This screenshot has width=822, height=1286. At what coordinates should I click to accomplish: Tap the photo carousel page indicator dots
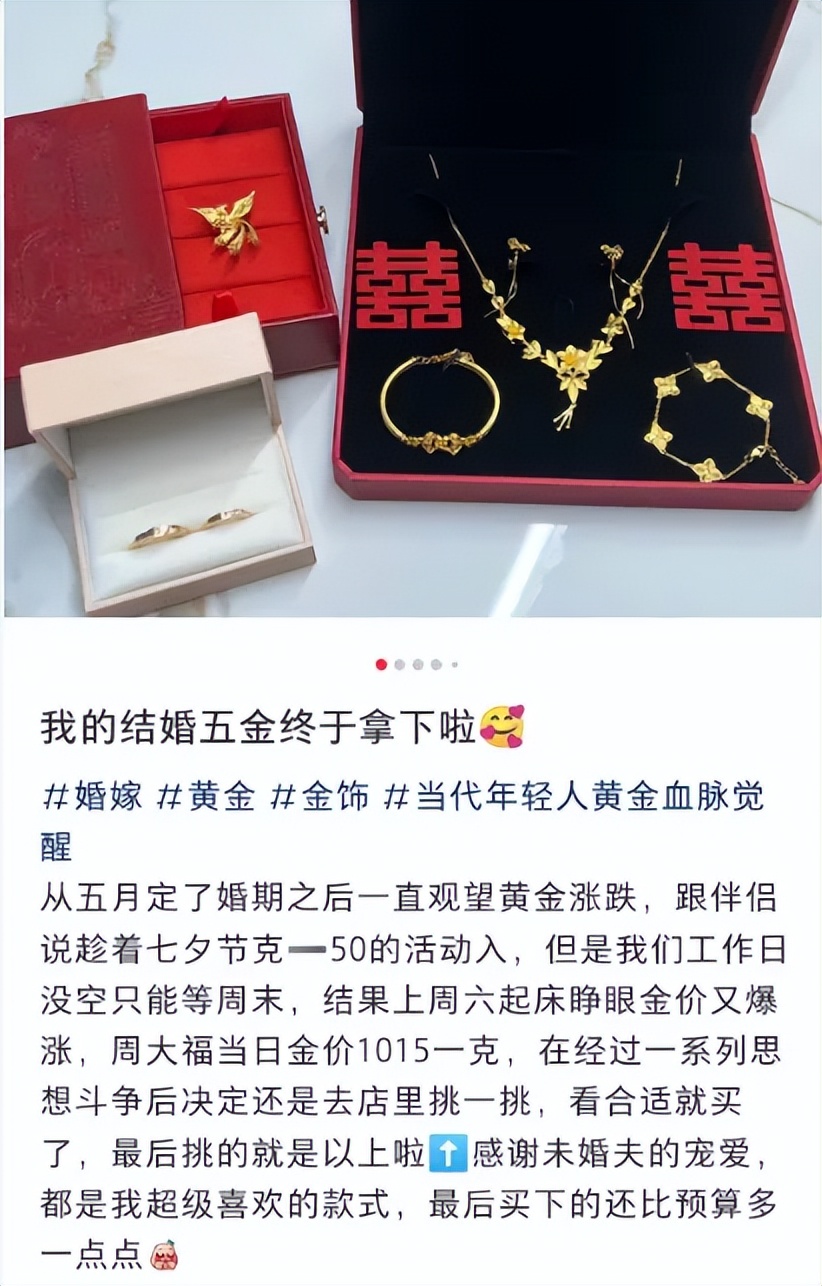(x=416, y=664)
